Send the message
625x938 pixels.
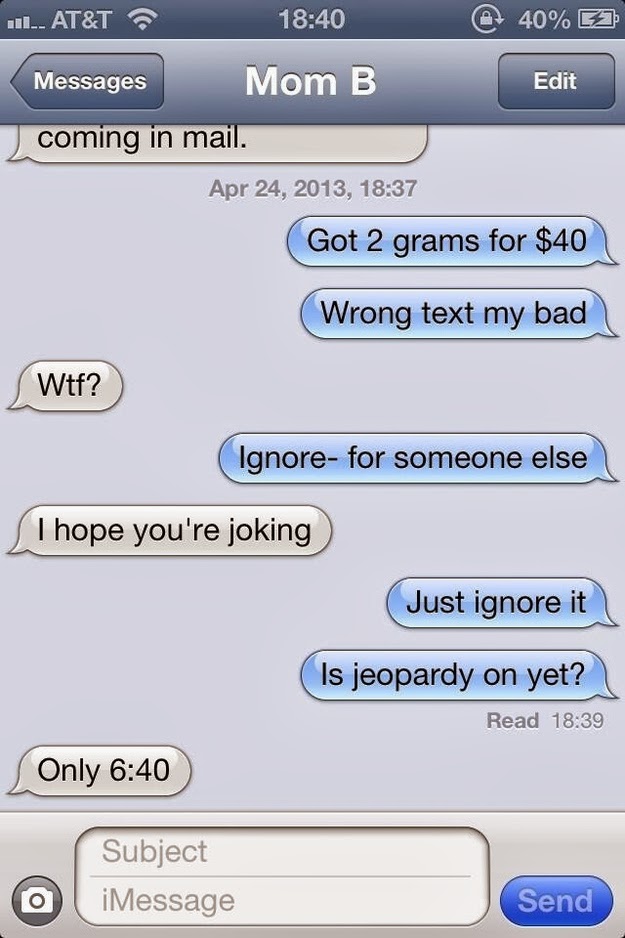click(x=555, y=900)
